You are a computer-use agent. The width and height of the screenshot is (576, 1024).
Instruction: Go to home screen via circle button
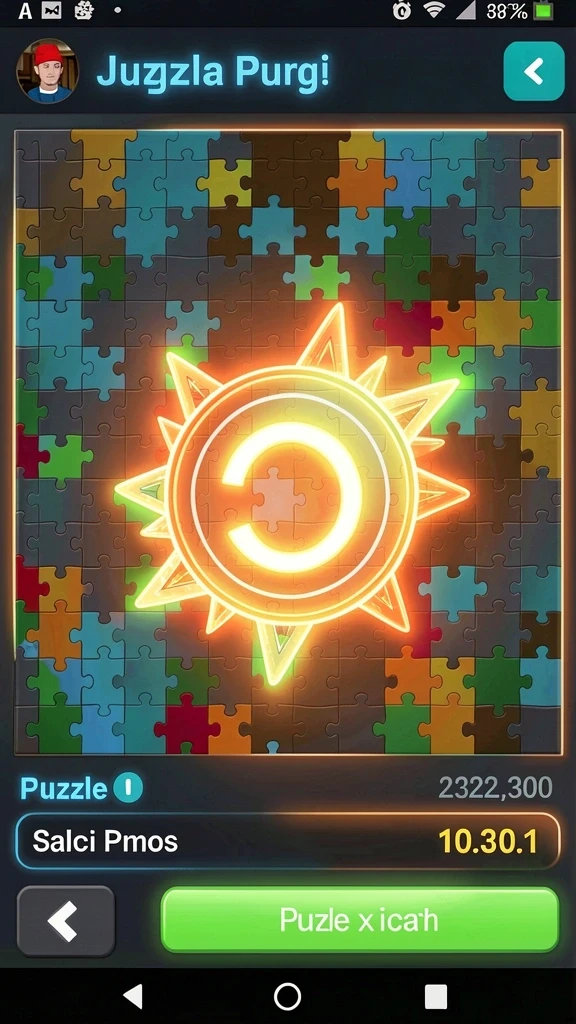point(287,997)
